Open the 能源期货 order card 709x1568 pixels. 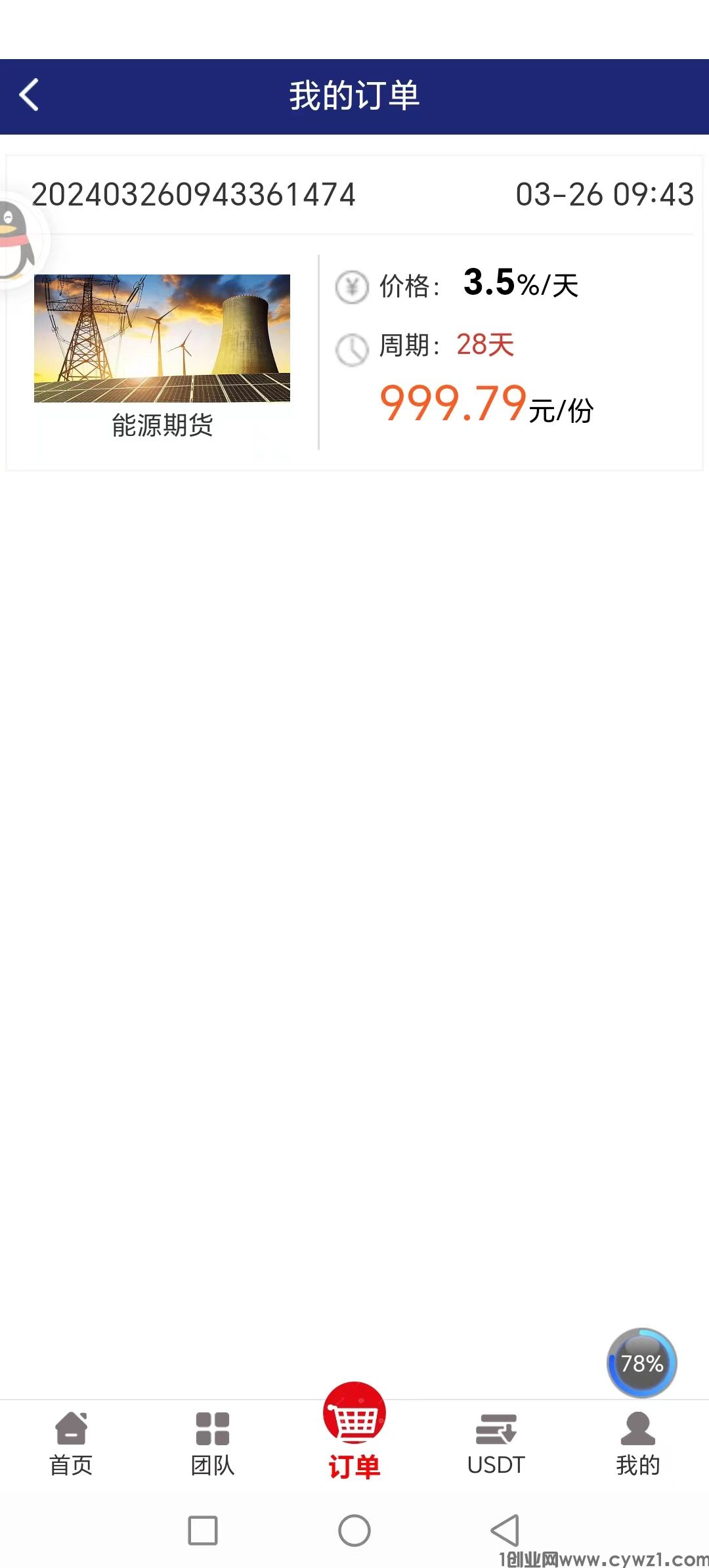(x=354, y=351)
